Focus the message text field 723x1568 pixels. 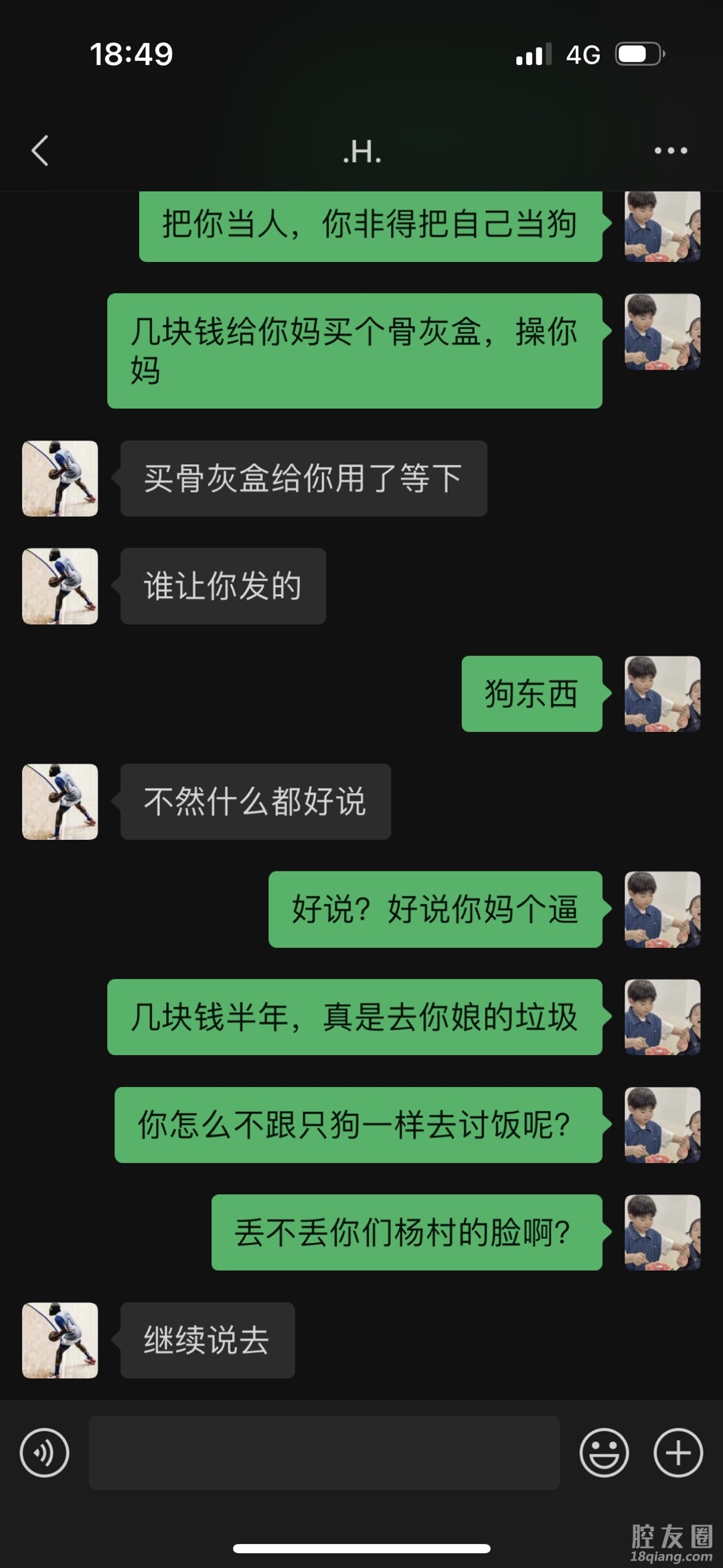[324, 1453]
